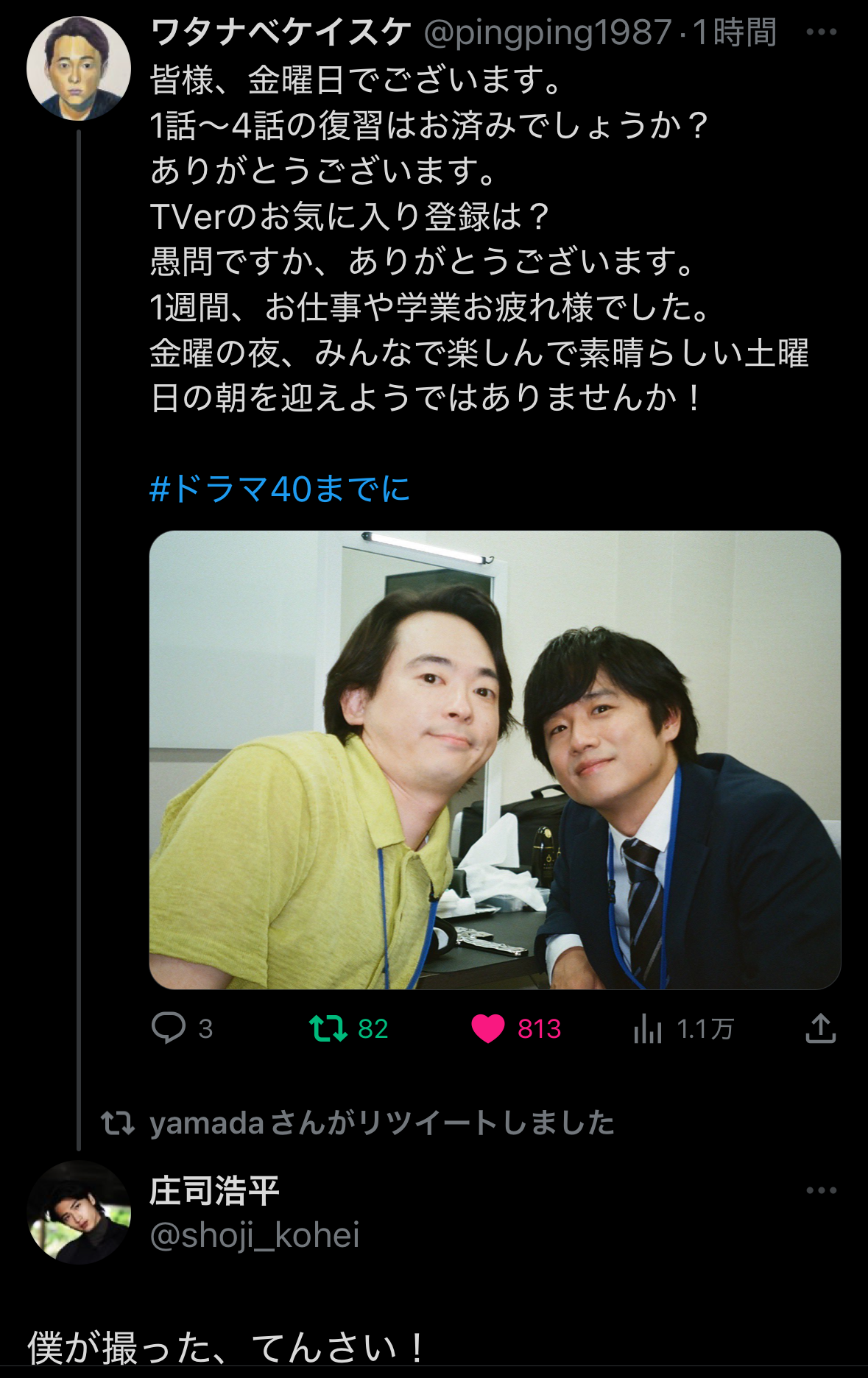Image resolution: width=868 pixels, height=1378 pixels.
Task: Open ワタナベケイスケ's profile avatar
Action: point(79,68)
